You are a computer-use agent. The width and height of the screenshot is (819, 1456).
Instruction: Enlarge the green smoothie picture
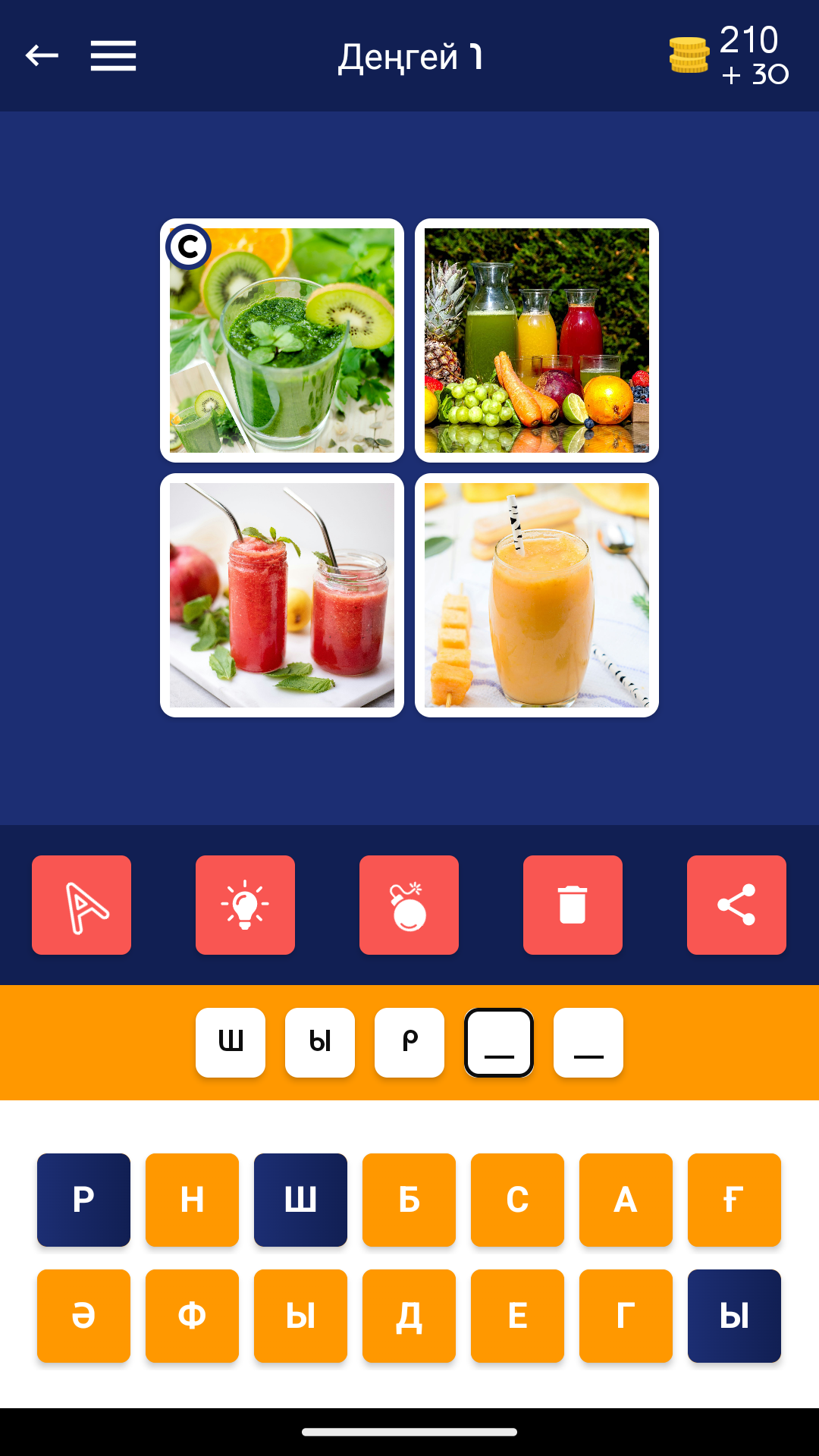point(282,340)
